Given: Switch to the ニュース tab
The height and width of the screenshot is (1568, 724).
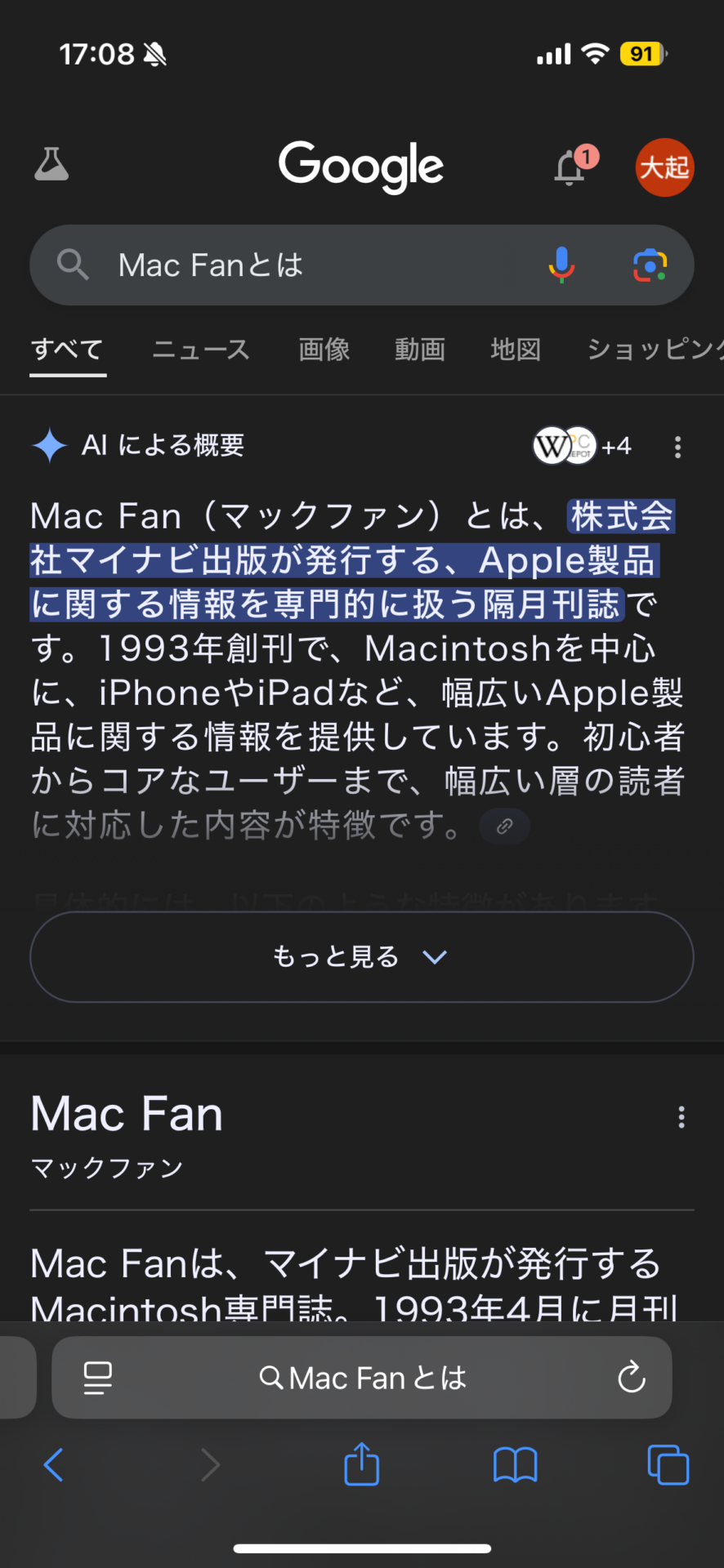Looking at the screenshot, I should click(201, 350).
